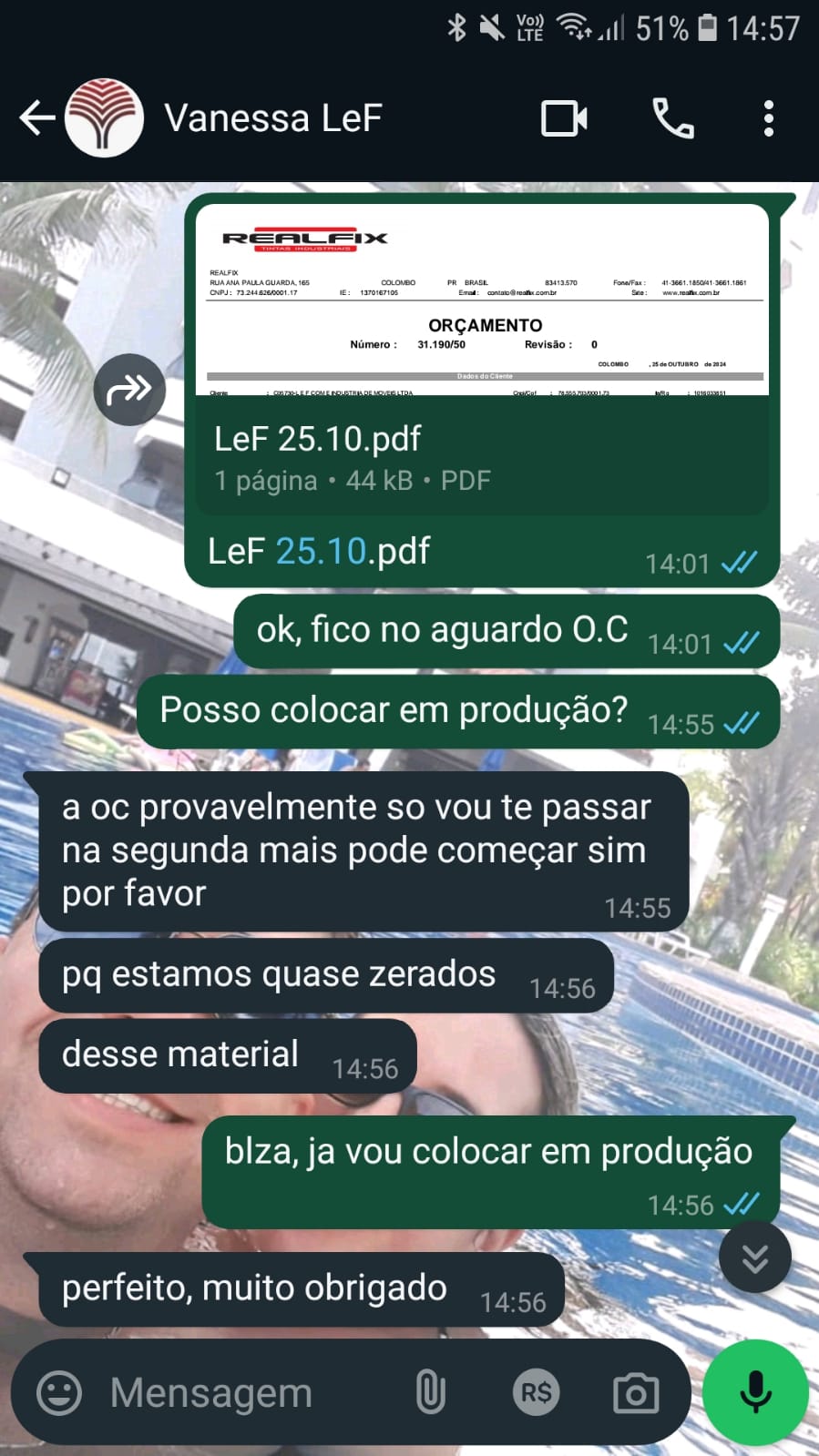Go back to the chat list

36,118
